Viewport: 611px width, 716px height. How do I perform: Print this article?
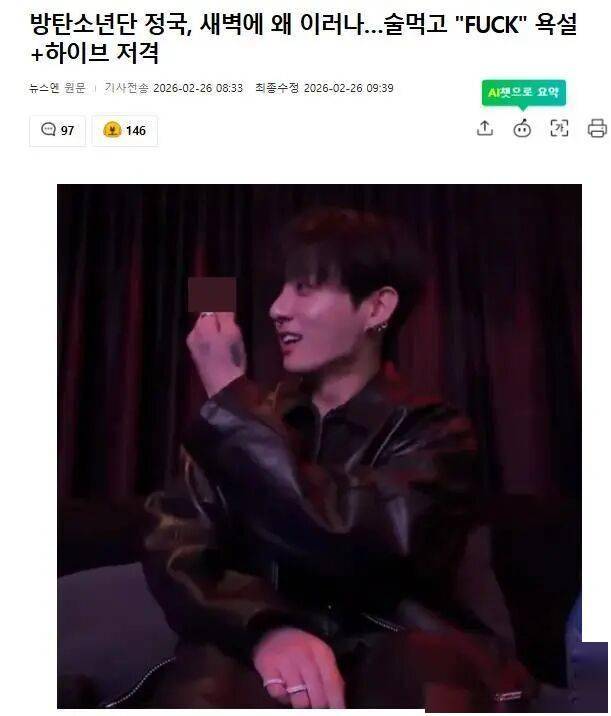click(596, 128)
